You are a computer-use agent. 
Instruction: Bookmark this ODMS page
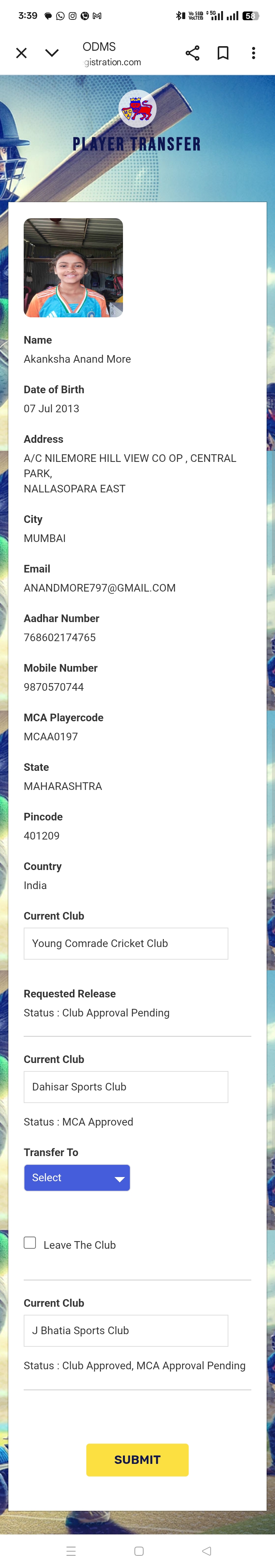[223, 53]
